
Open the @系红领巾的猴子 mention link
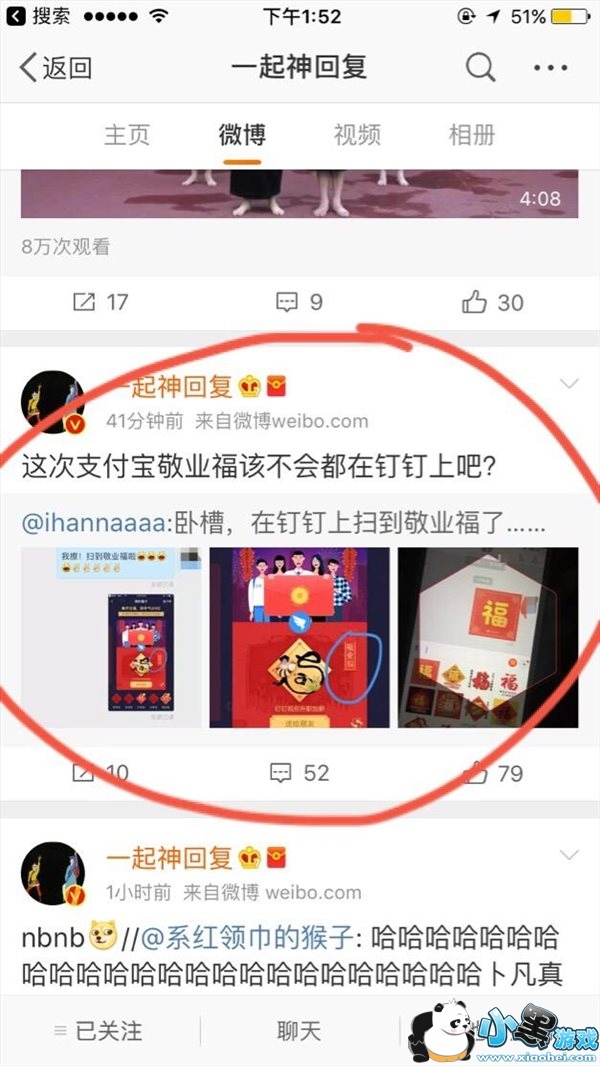point(247,939)
